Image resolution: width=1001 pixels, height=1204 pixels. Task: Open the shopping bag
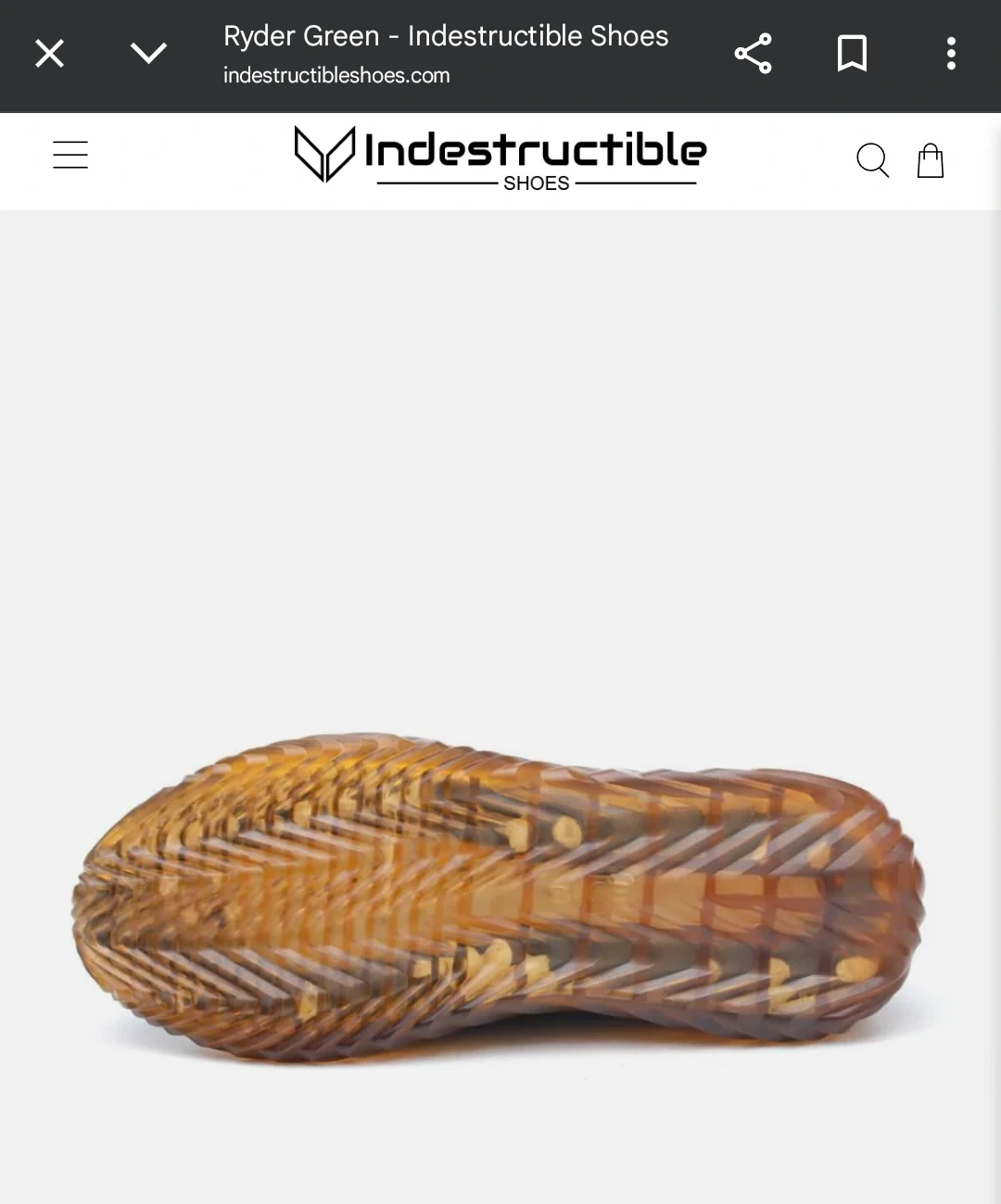click(931, 160)
